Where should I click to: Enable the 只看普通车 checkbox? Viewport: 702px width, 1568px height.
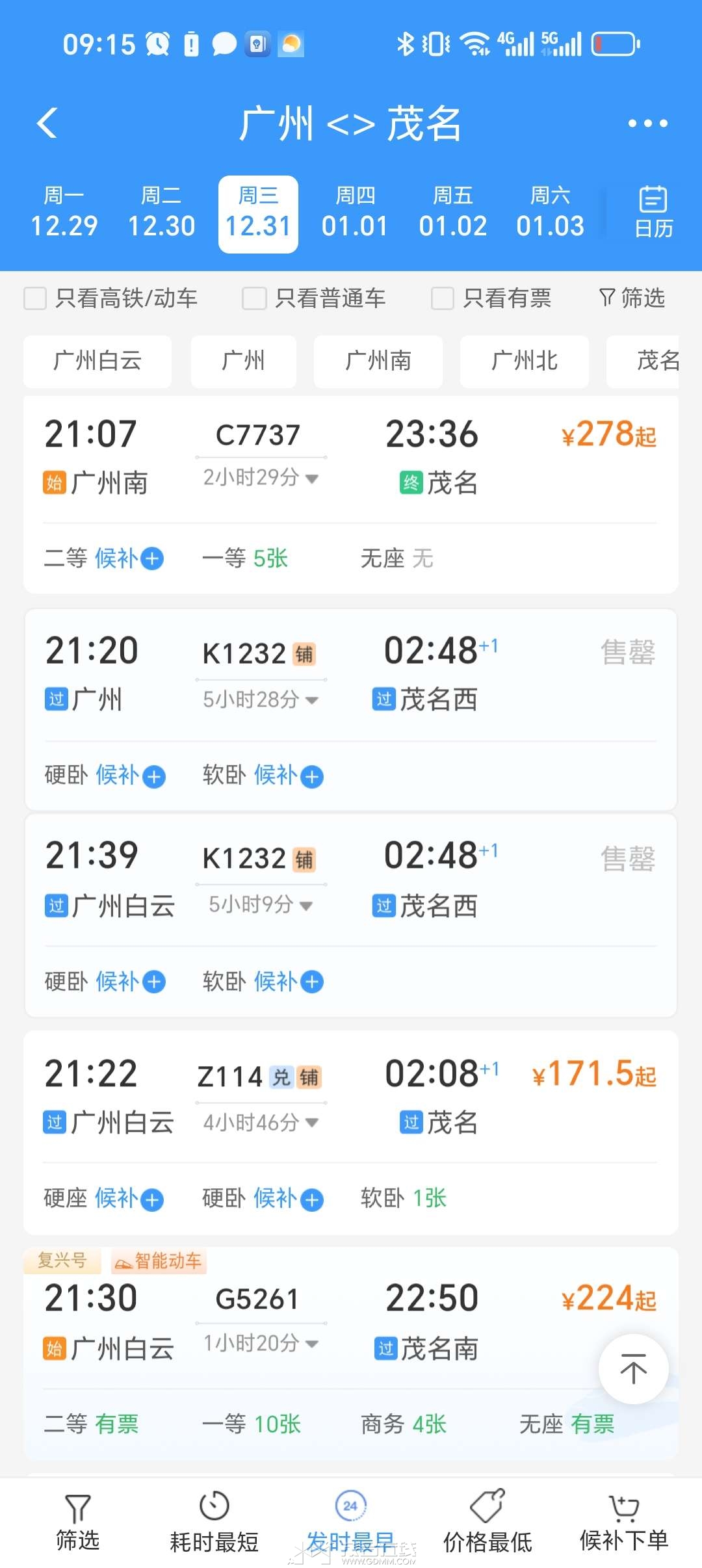(x=254, y=298)
